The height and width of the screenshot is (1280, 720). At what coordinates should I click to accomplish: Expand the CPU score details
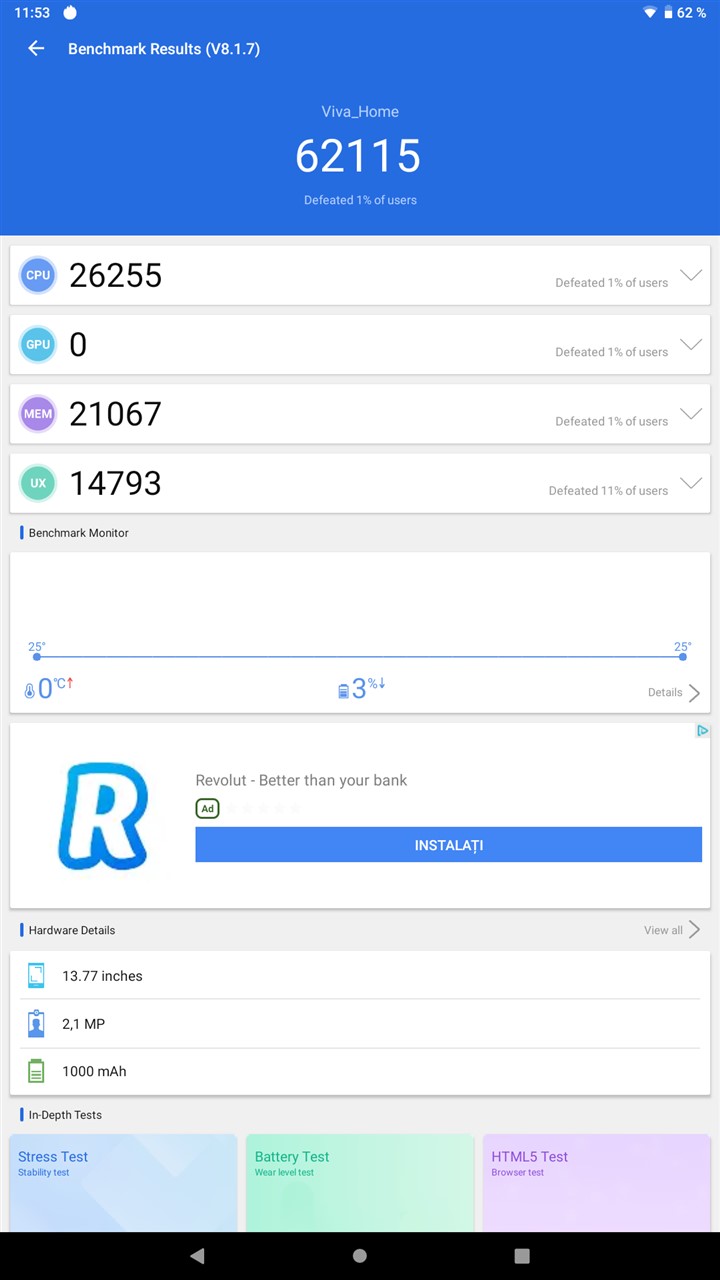click(690, 276)
